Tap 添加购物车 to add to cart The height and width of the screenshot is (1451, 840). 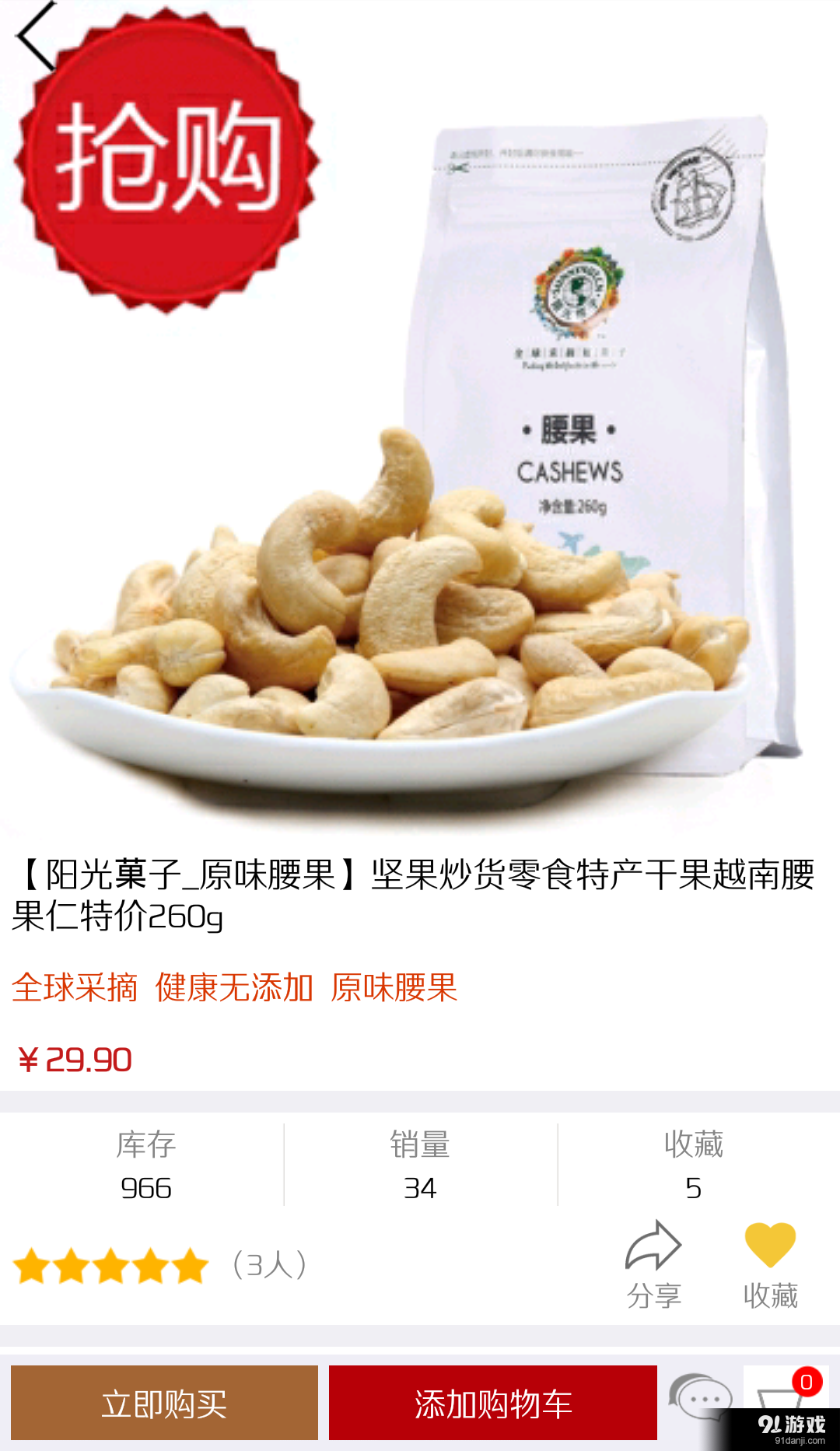coord(492,1403)
